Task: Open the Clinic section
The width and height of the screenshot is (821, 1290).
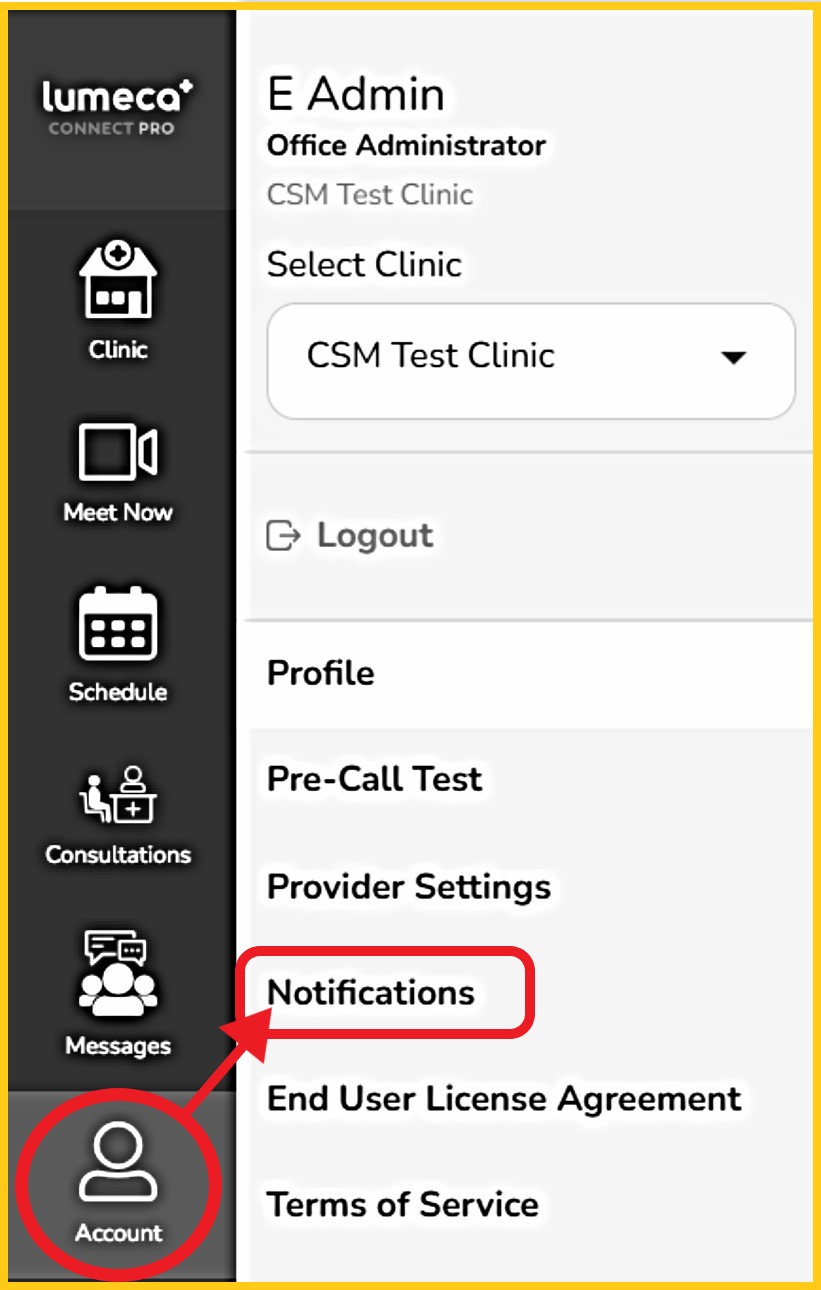Action: coord(118,302)
